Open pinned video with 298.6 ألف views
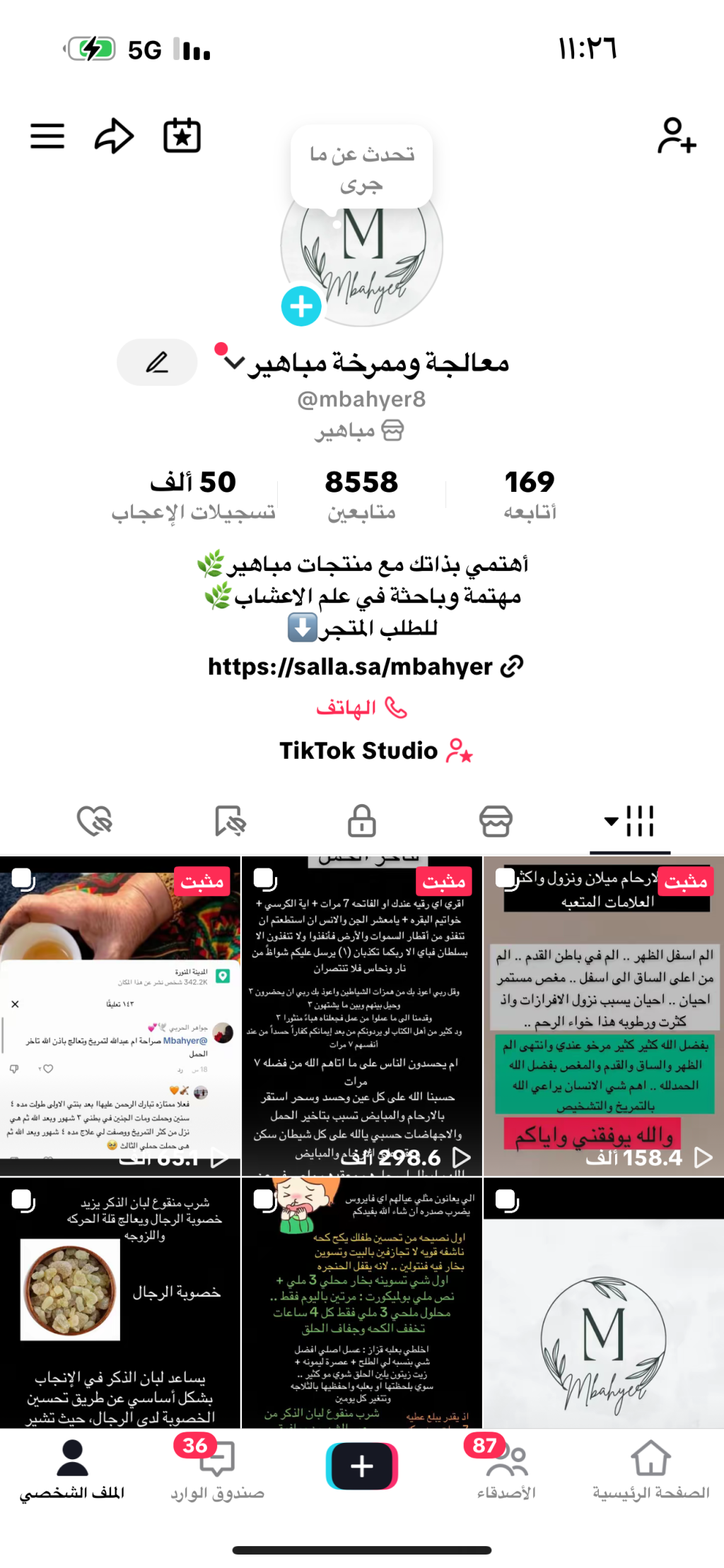Image resolution: width=724 pixels, height=1568 pixels. point(361,1018)
